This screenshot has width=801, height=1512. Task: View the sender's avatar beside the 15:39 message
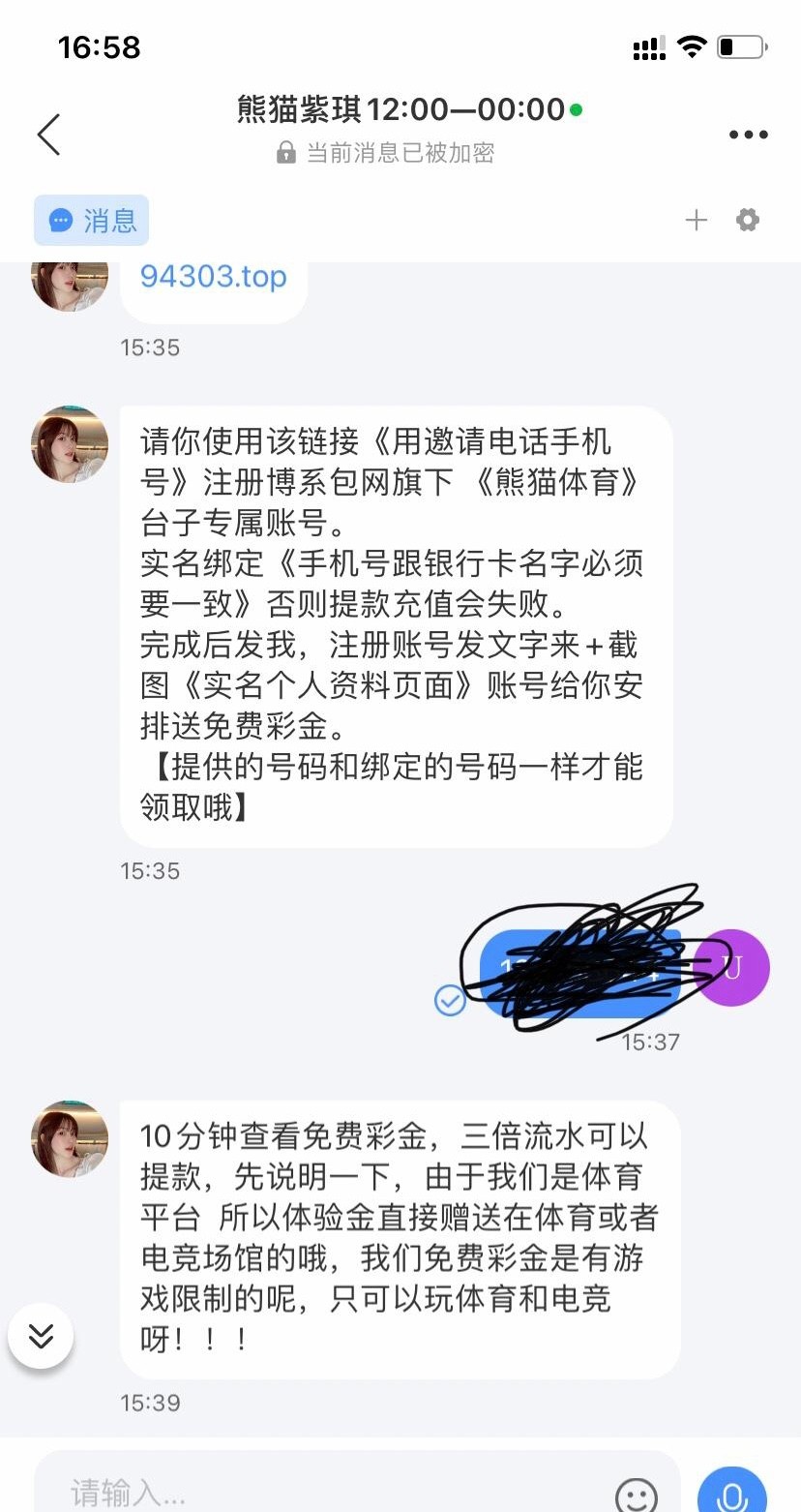click(70, 1138)
